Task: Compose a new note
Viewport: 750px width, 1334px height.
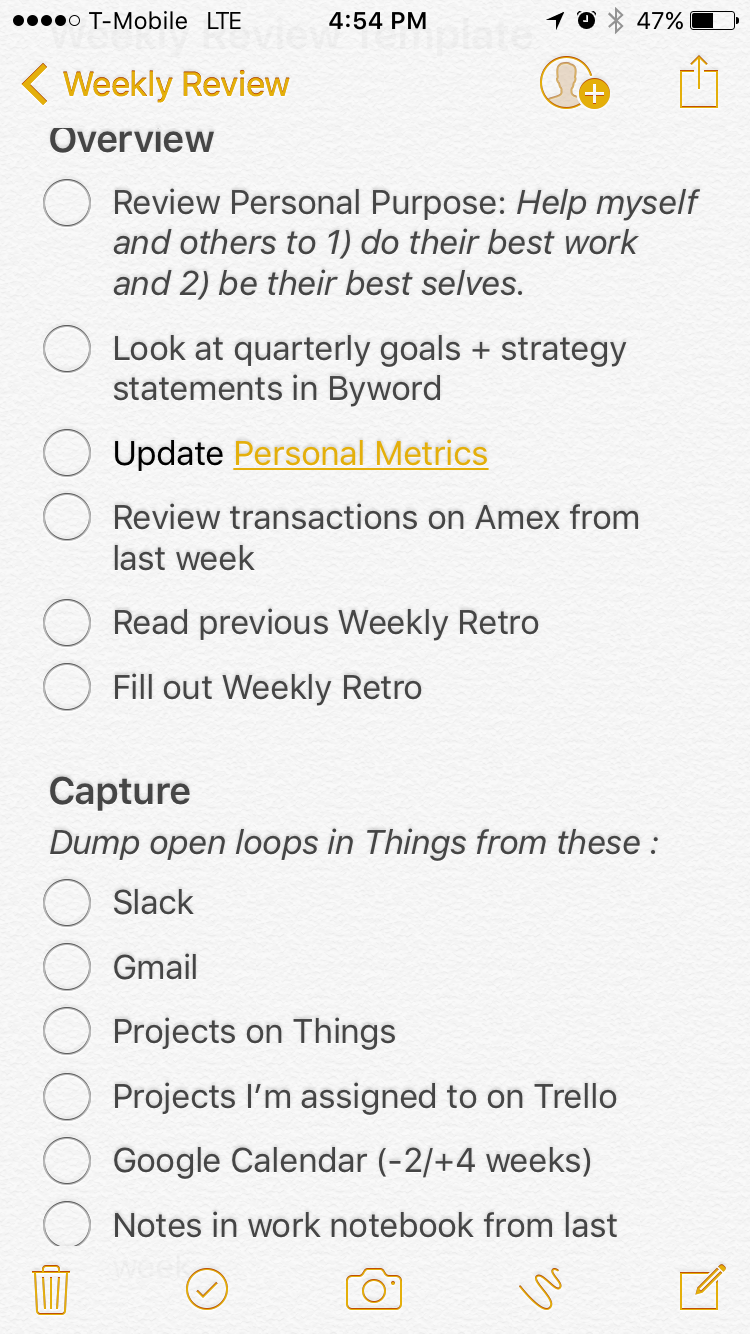Action: coord(701,1288)
